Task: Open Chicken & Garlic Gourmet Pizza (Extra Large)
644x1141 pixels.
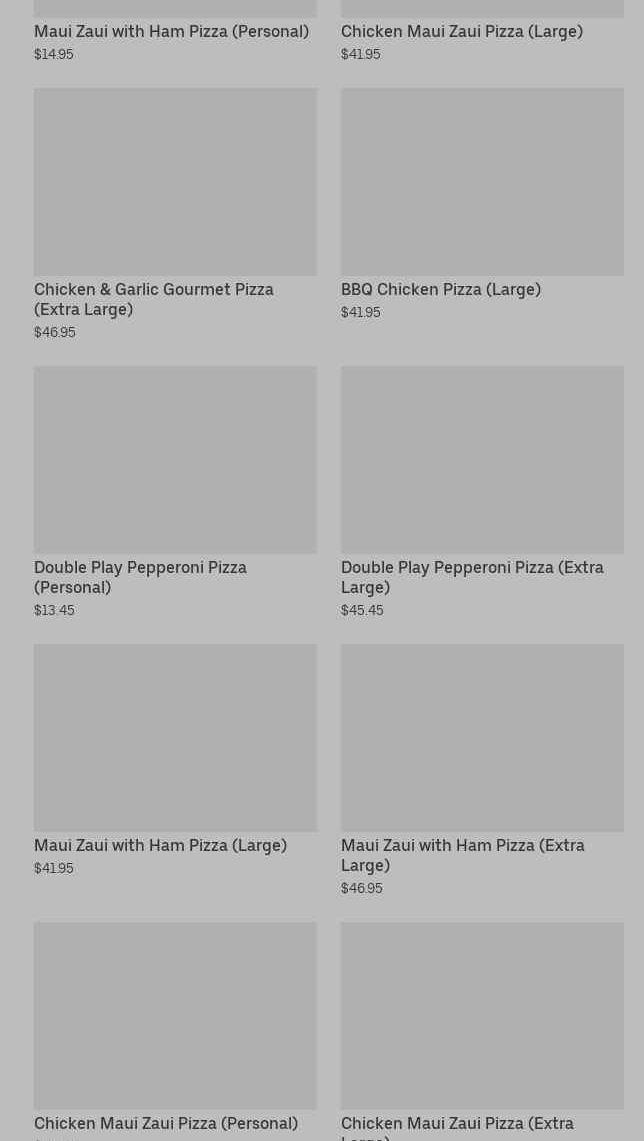Action: coord(175,215)
